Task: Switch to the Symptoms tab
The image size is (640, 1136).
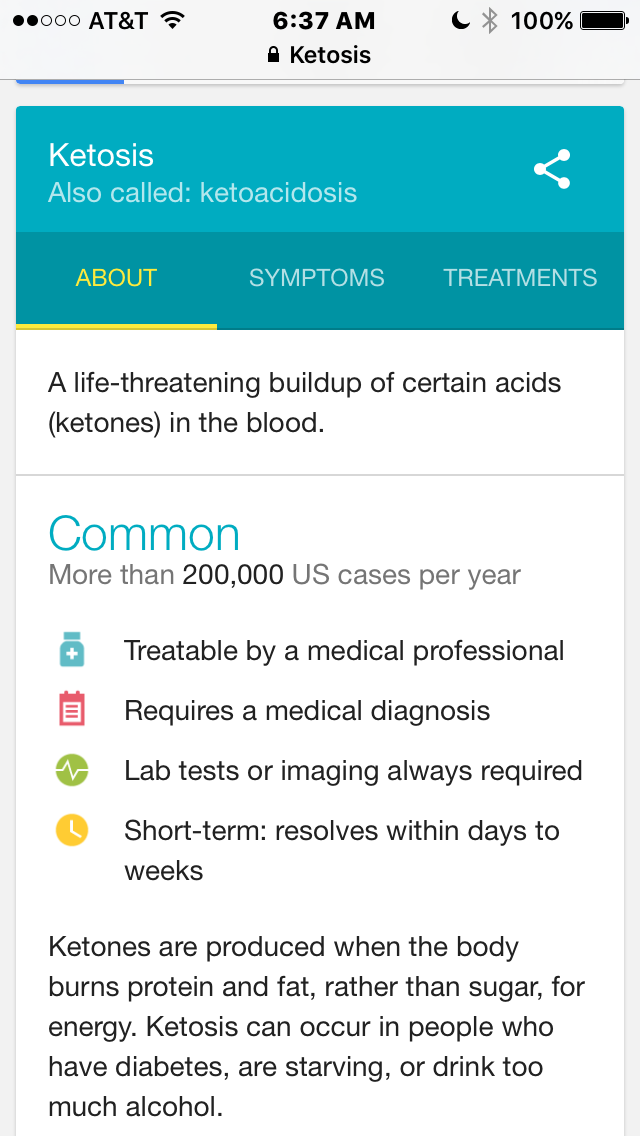Action: tap(317, 278)
